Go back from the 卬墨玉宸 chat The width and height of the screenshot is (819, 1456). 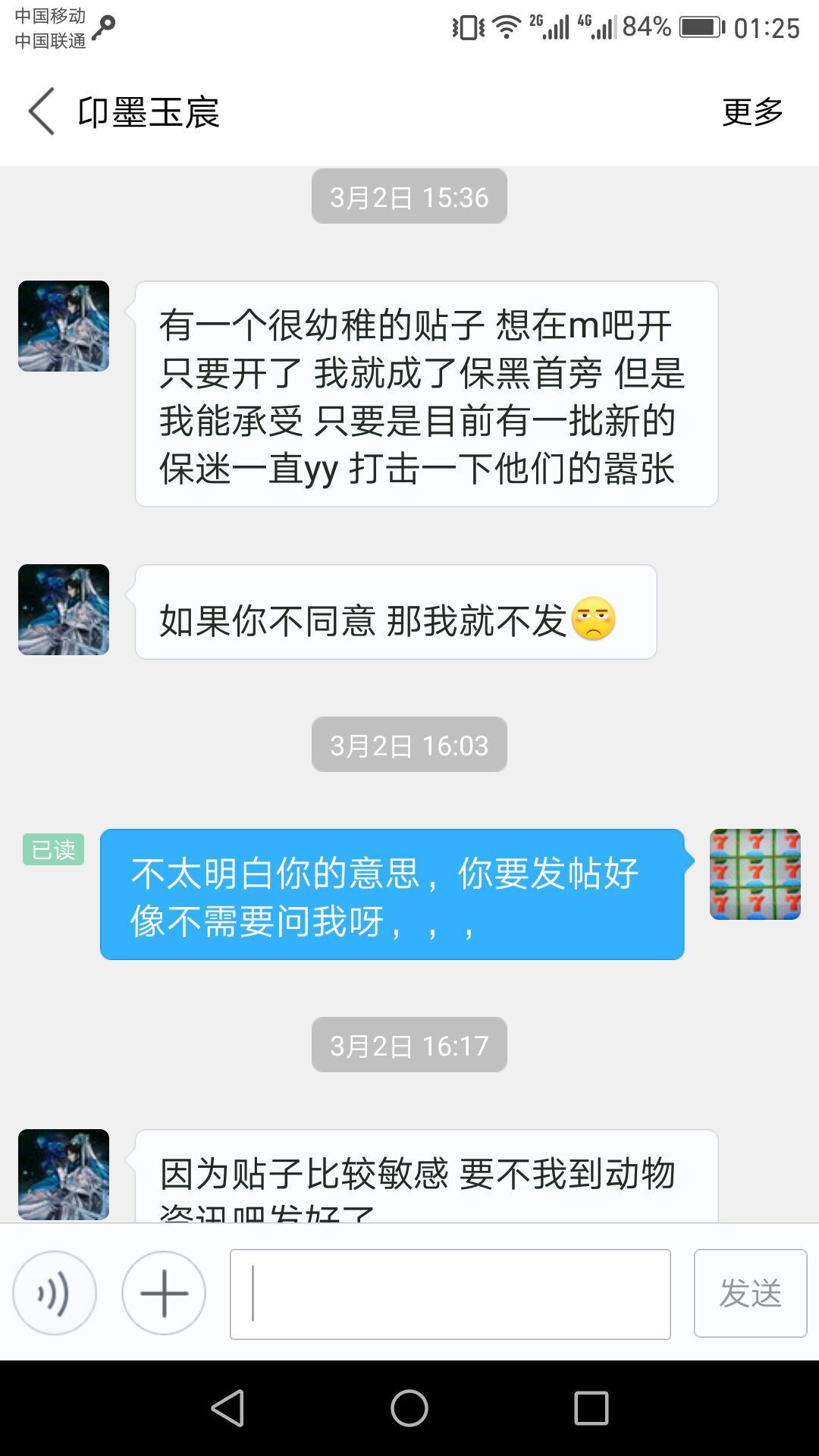click(x=42, y=111)
